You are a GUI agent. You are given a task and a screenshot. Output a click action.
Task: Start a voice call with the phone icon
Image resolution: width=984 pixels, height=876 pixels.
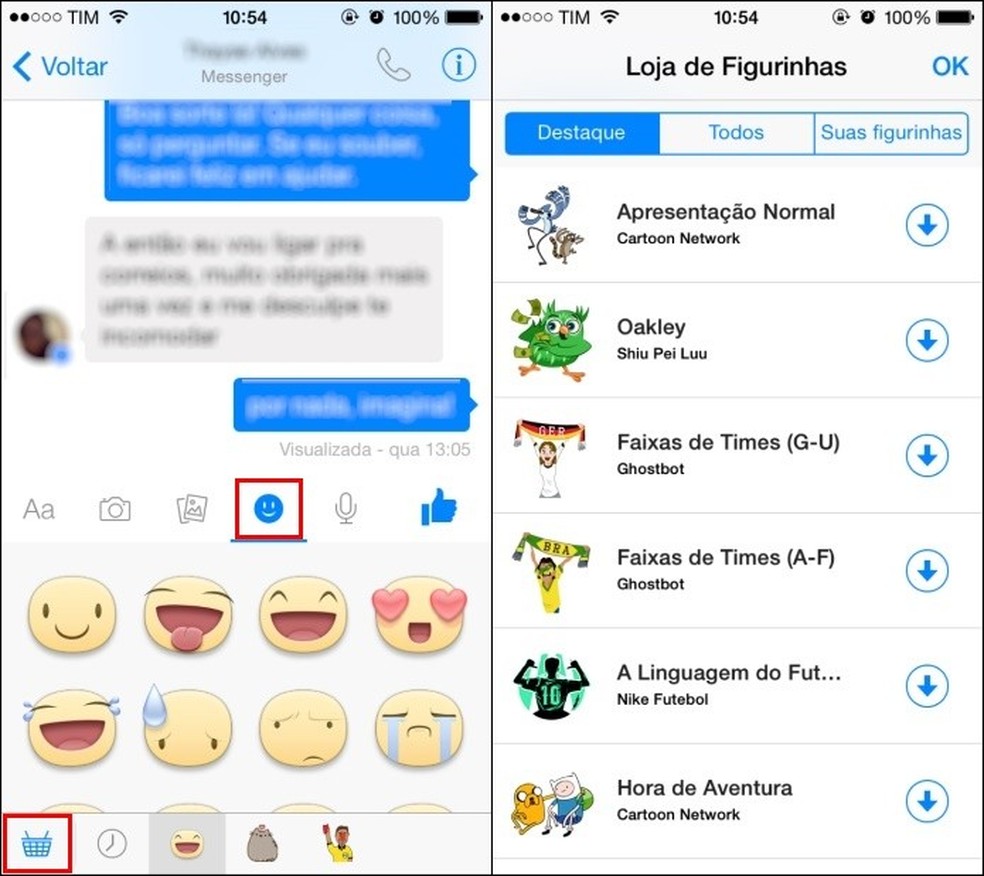pos(393,65)
